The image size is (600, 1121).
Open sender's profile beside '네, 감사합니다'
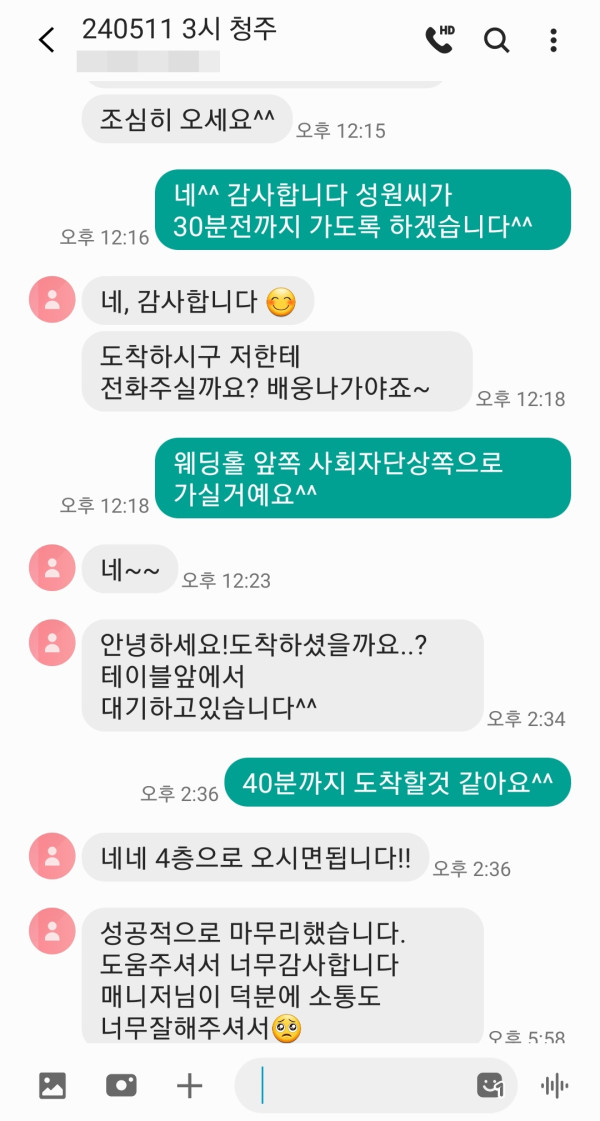tap(52, 300)
